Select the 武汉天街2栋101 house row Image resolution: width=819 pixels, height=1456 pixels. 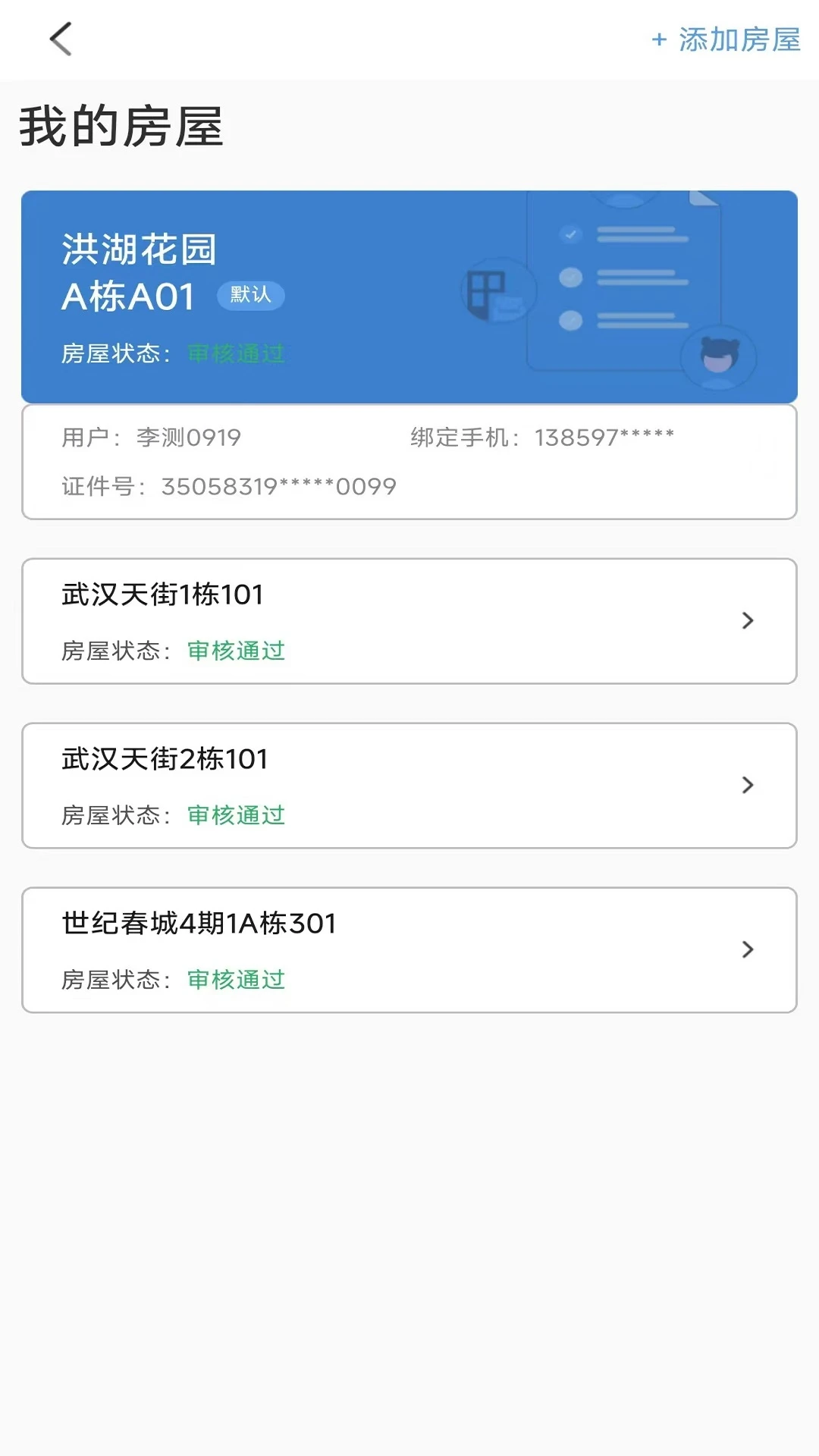pyautogui.click(x=409, y=786)
